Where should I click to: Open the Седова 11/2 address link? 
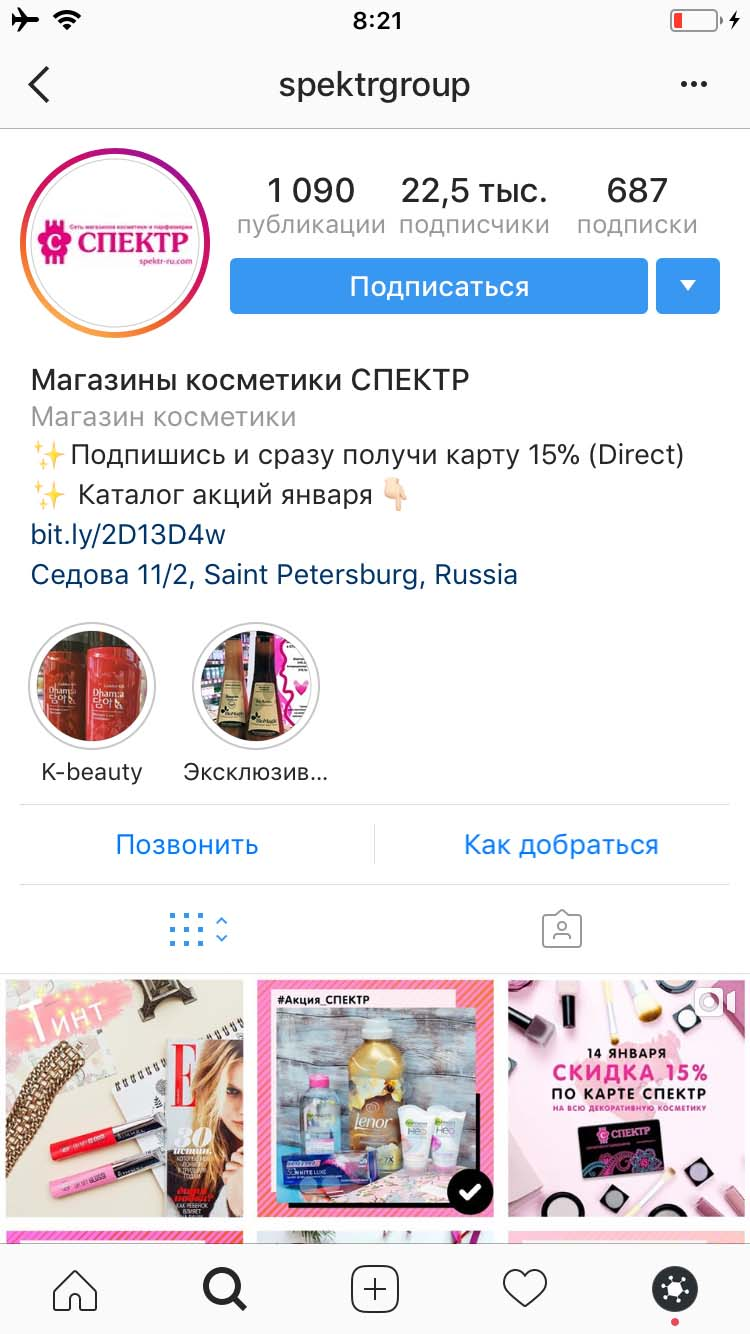coord(274,575)
